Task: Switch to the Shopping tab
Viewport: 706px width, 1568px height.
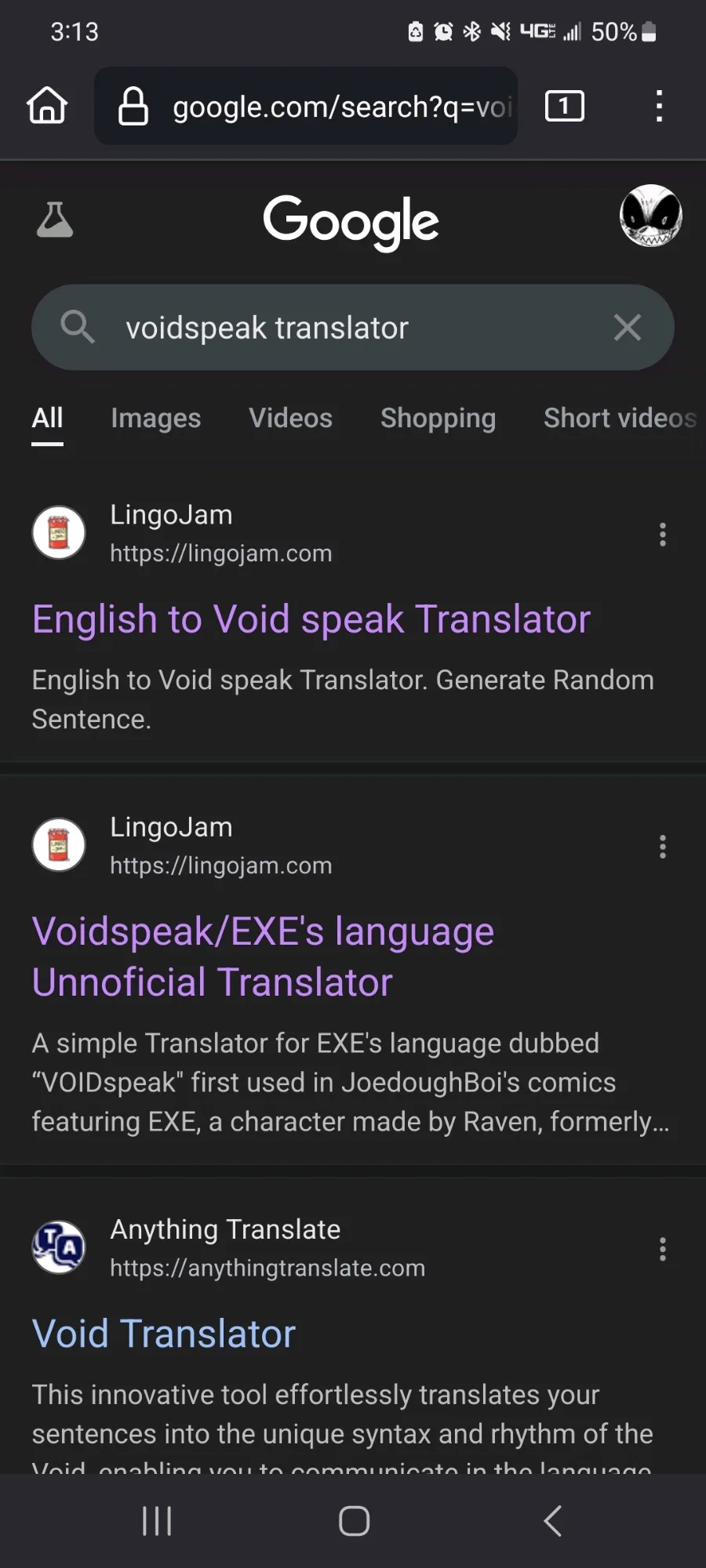Action: pyautogui.click(x=439, y=418)
